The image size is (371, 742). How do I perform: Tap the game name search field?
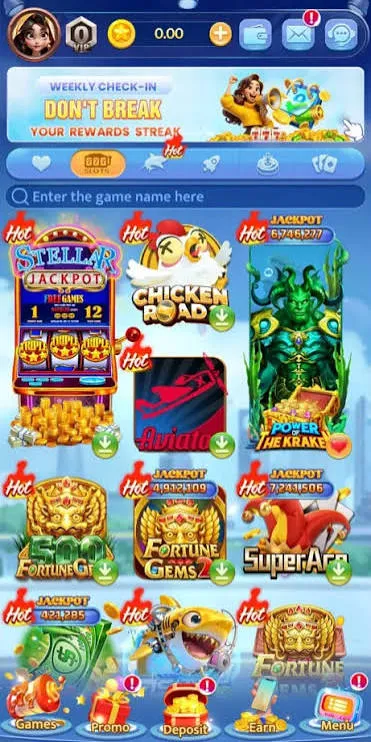point(186,196)
